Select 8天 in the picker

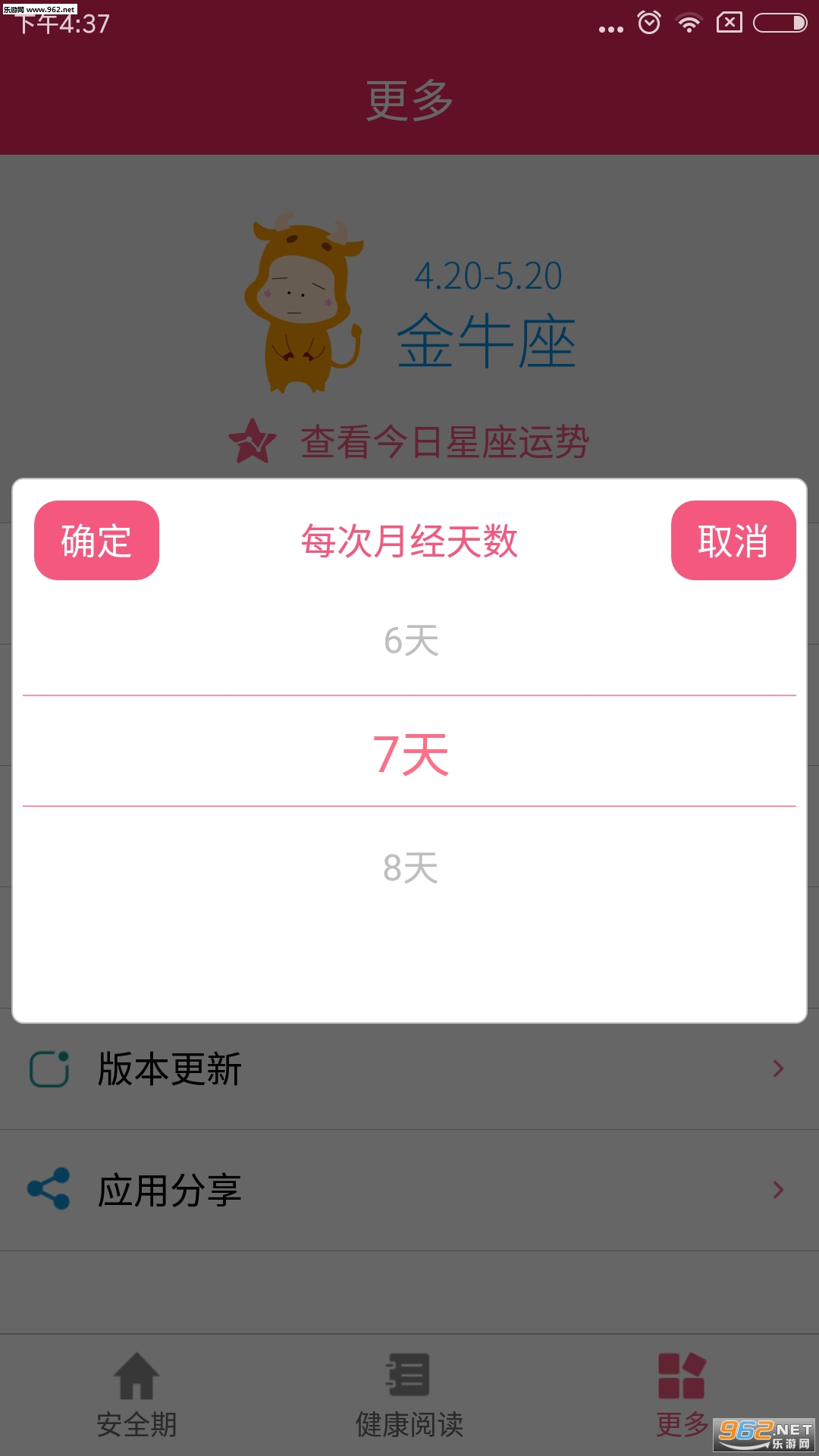click(410, 868)
